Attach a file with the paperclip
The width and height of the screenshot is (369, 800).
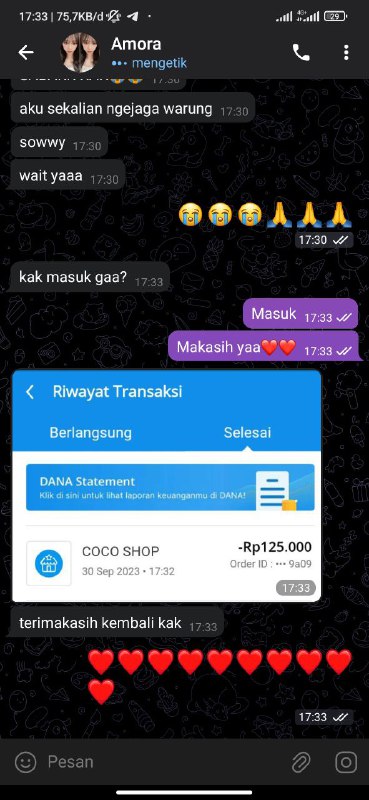point(301,763)
